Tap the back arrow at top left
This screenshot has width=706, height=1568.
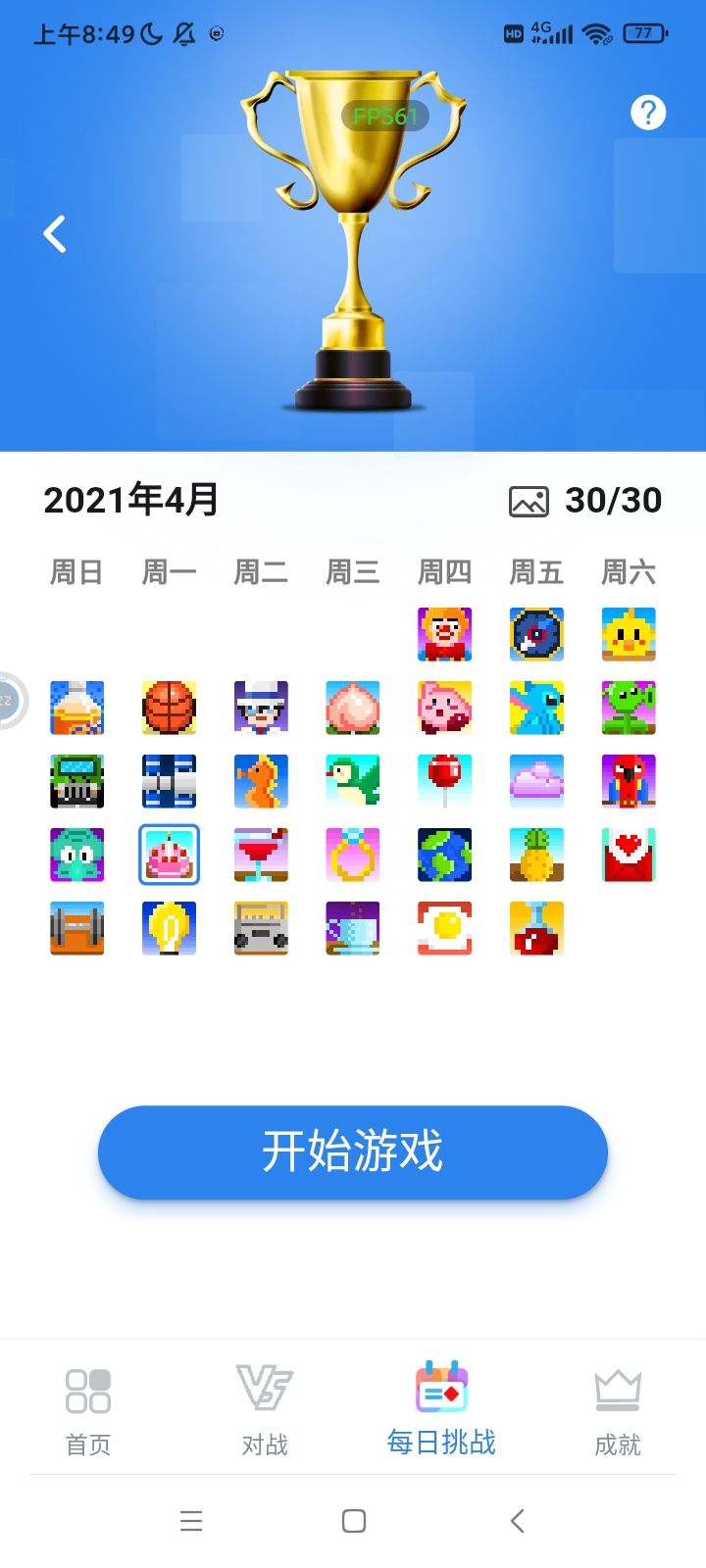tap(54, 233)
